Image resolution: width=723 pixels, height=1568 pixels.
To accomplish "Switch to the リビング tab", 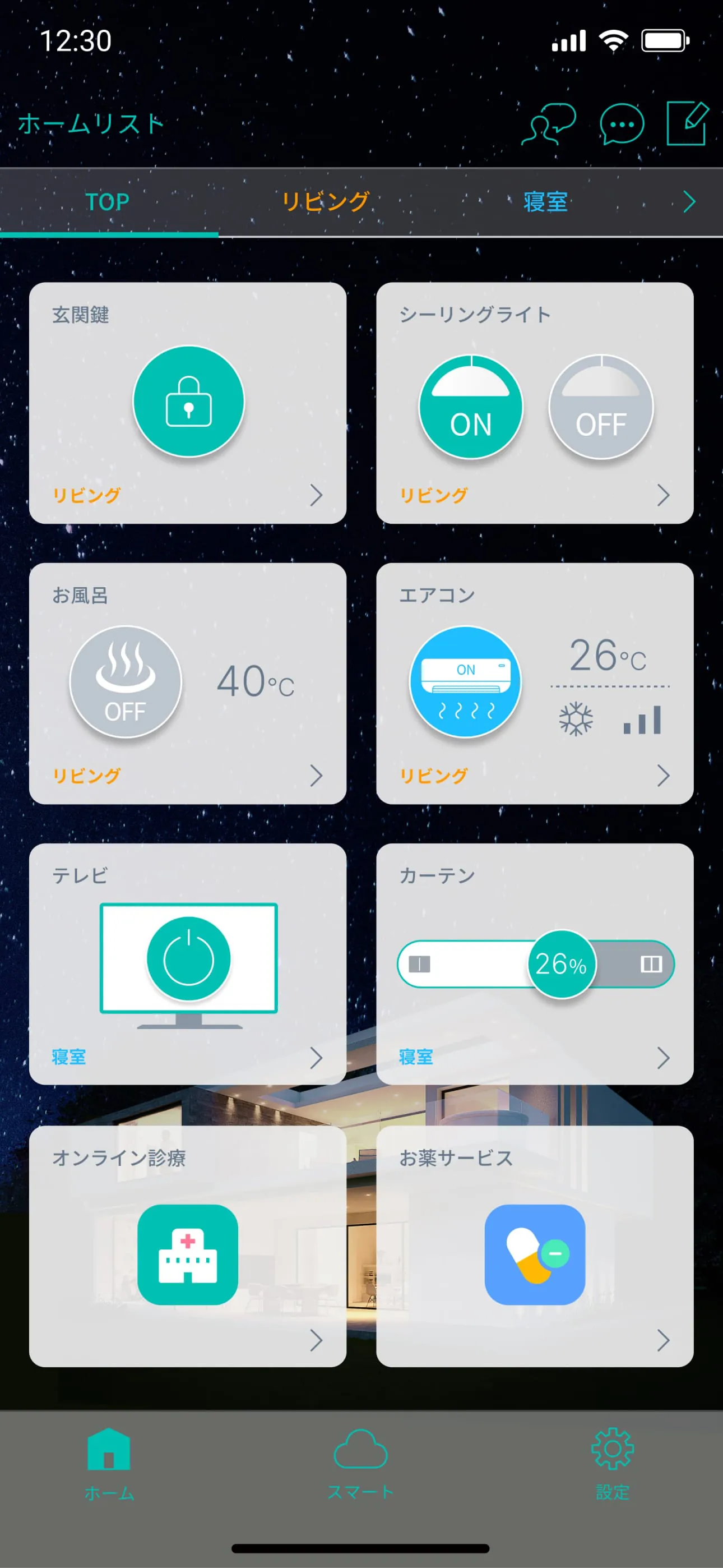I will point(326,201).
